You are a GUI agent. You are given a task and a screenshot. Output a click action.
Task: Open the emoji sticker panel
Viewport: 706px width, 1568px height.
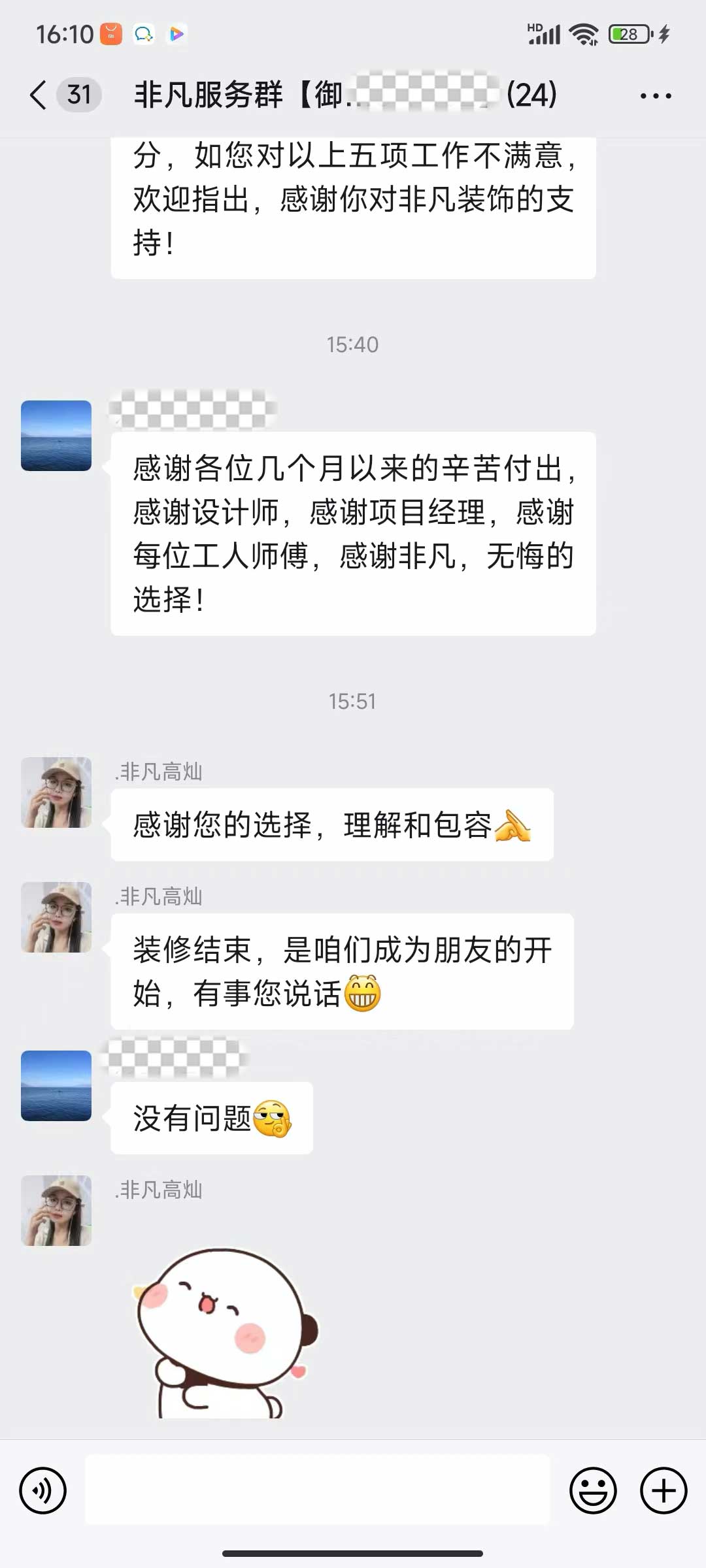coord(593,1490)
